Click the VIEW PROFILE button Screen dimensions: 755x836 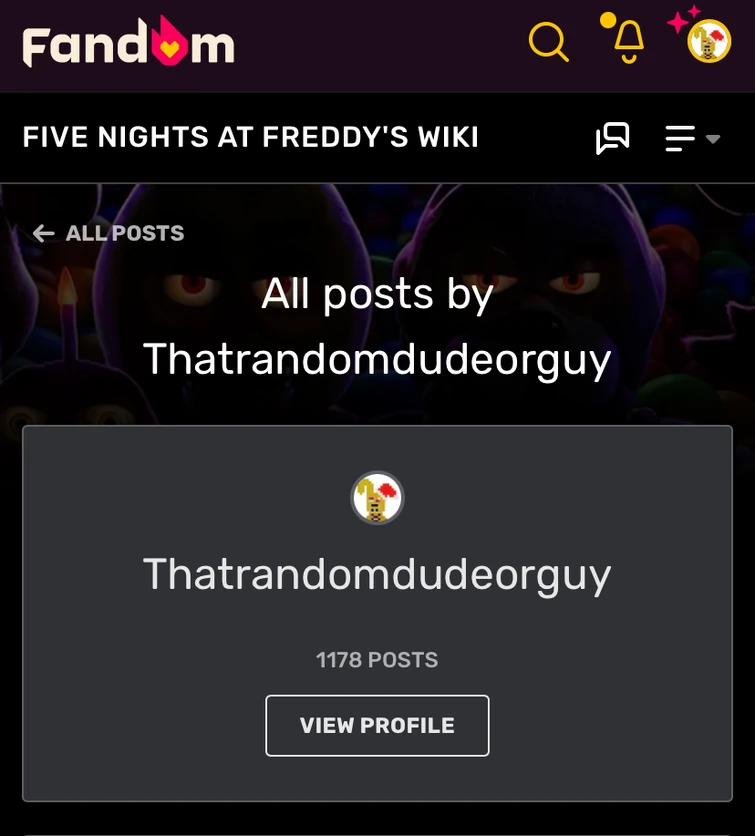click(x=377, y=725)
